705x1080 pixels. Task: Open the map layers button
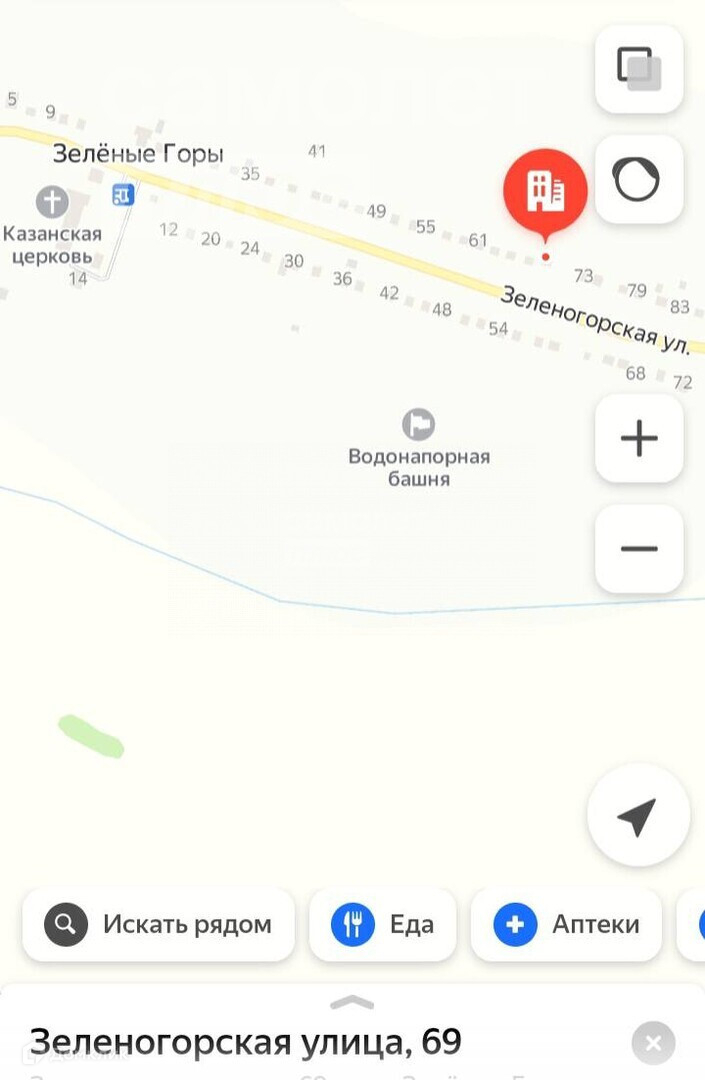[639, 69]
